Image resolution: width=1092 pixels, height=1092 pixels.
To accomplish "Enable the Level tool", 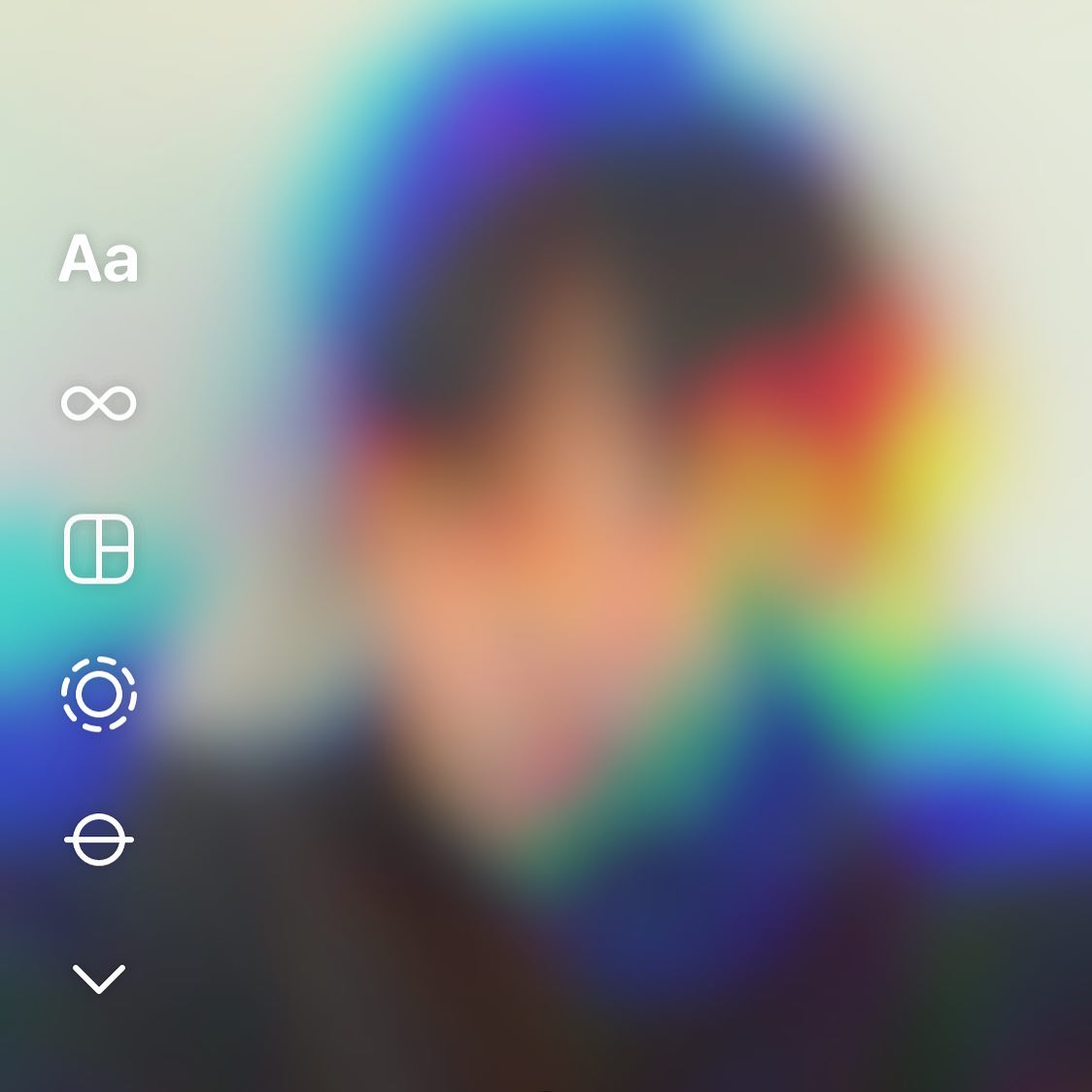I will 98,838.
